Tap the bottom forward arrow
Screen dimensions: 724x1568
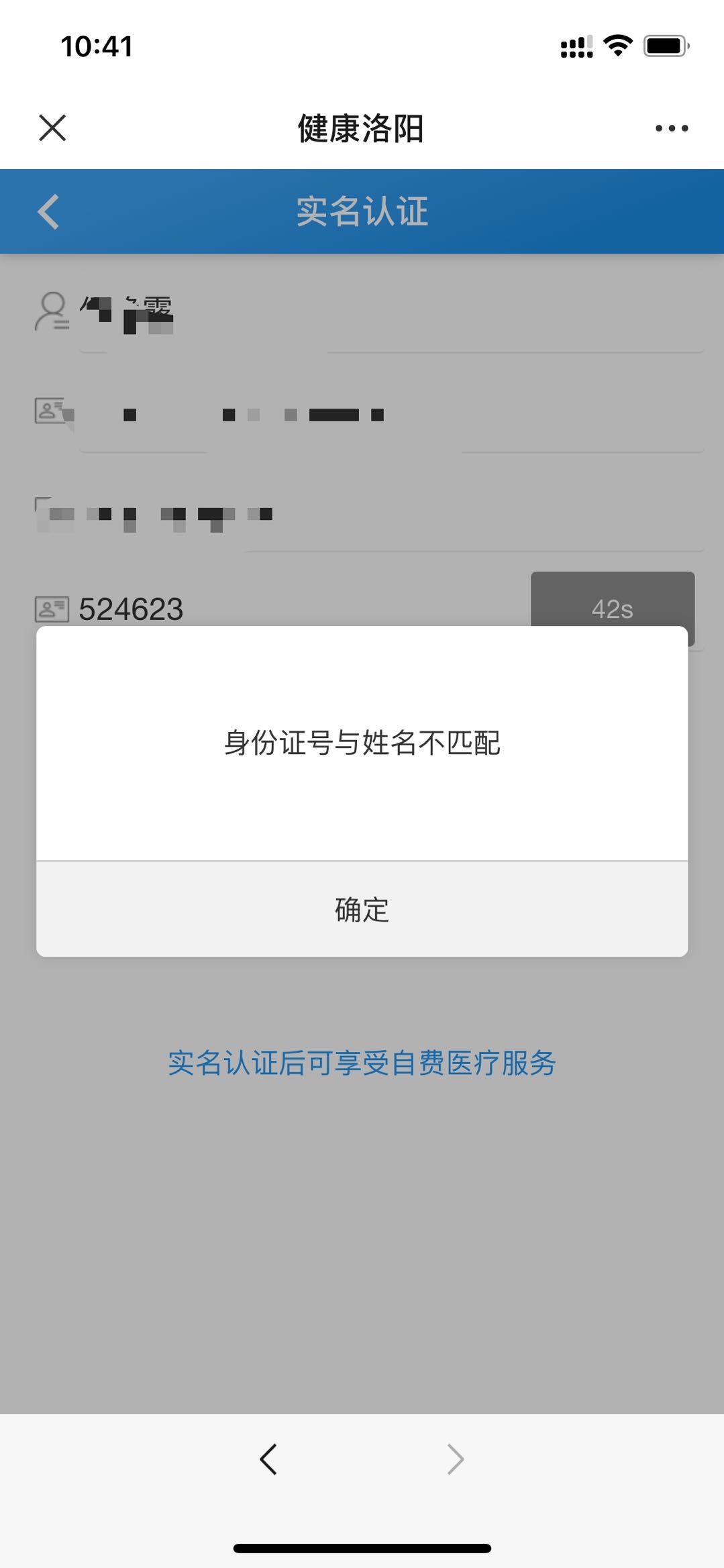456,1459
